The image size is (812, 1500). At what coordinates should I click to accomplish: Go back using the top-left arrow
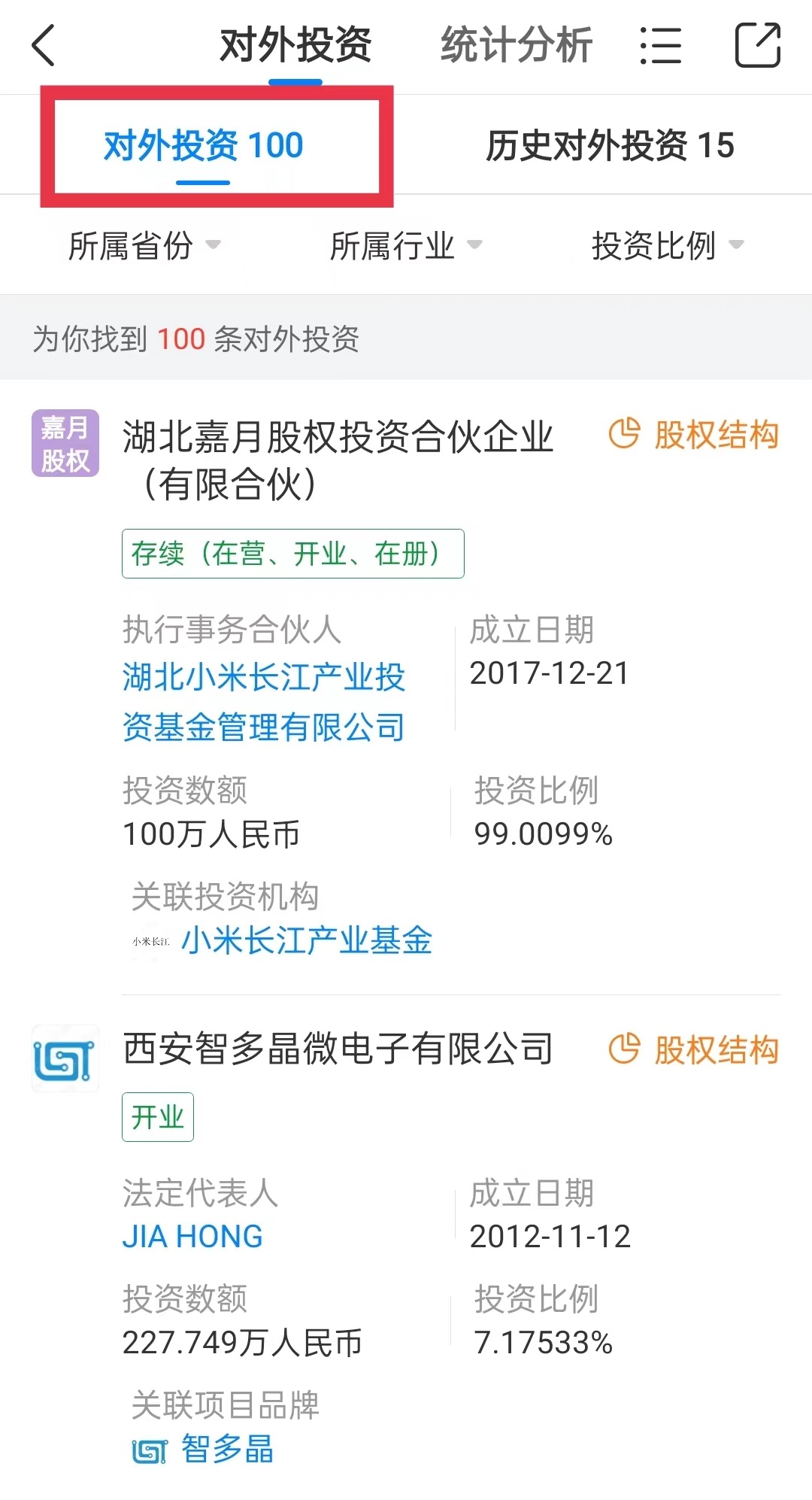coord(44,45)
